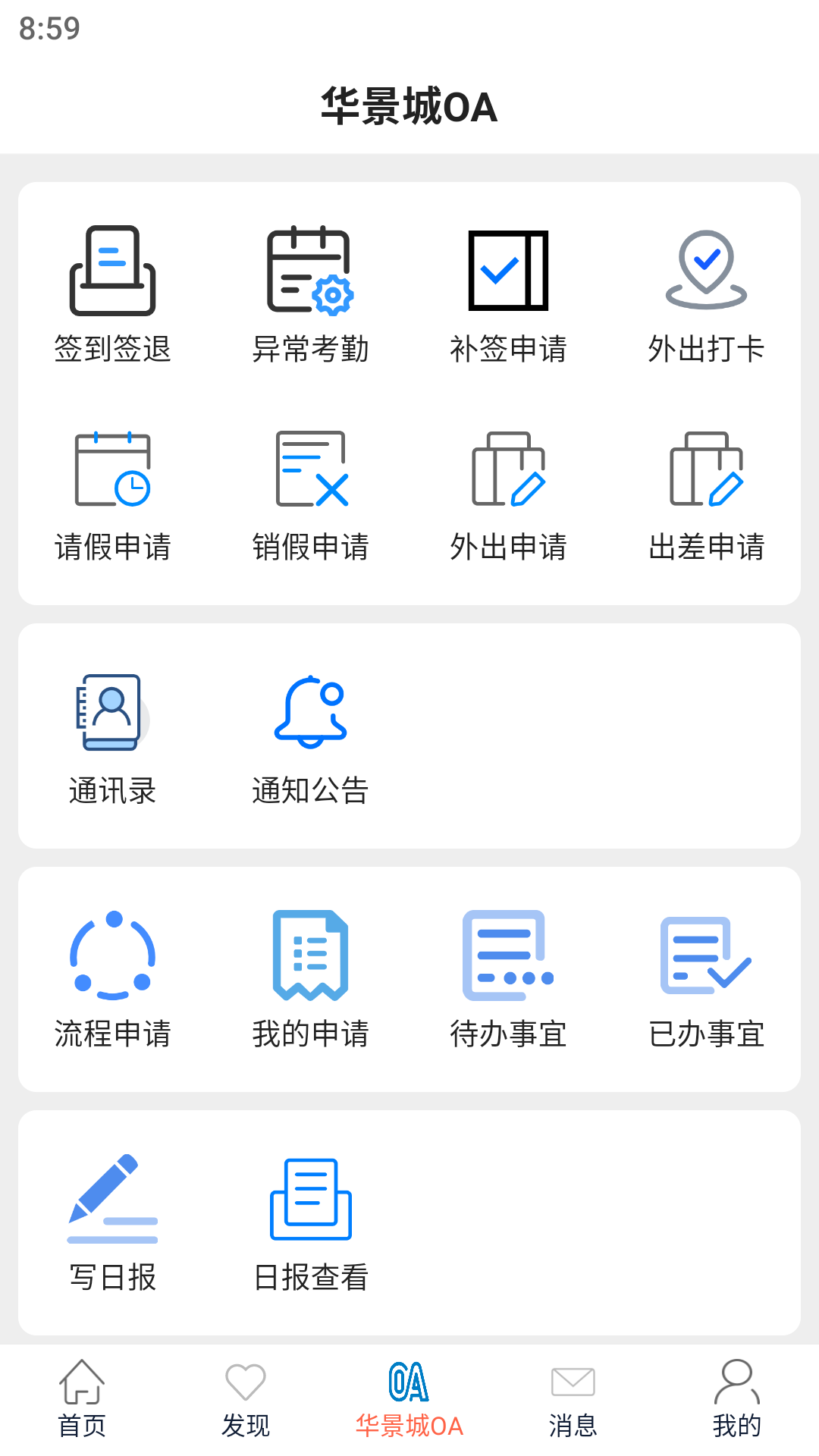Viewport: 819px width, 1456px height.
Task: Open the 发现 discover tab
Action: 245,1399
